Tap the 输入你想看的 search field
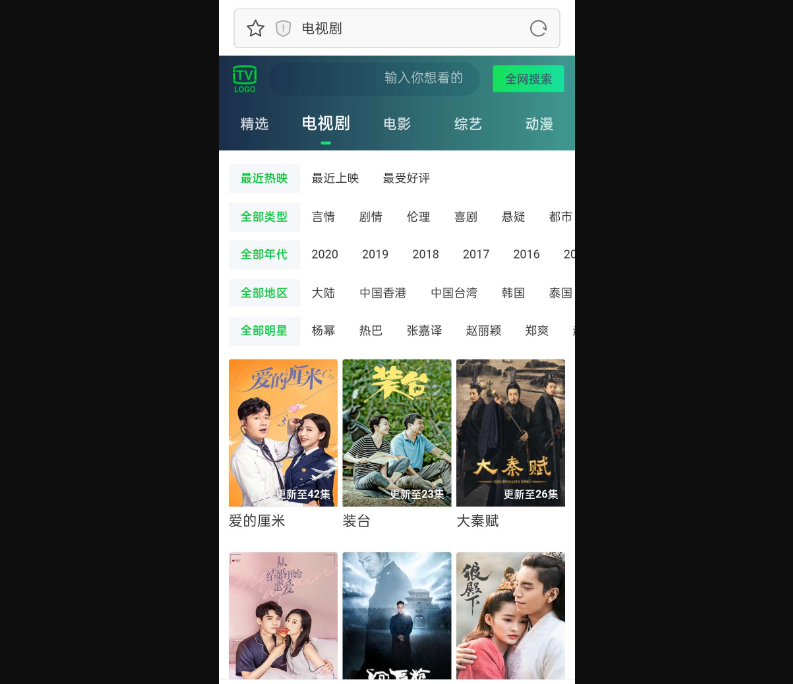This screenshot has height=684, width=793. pos(375,78)
